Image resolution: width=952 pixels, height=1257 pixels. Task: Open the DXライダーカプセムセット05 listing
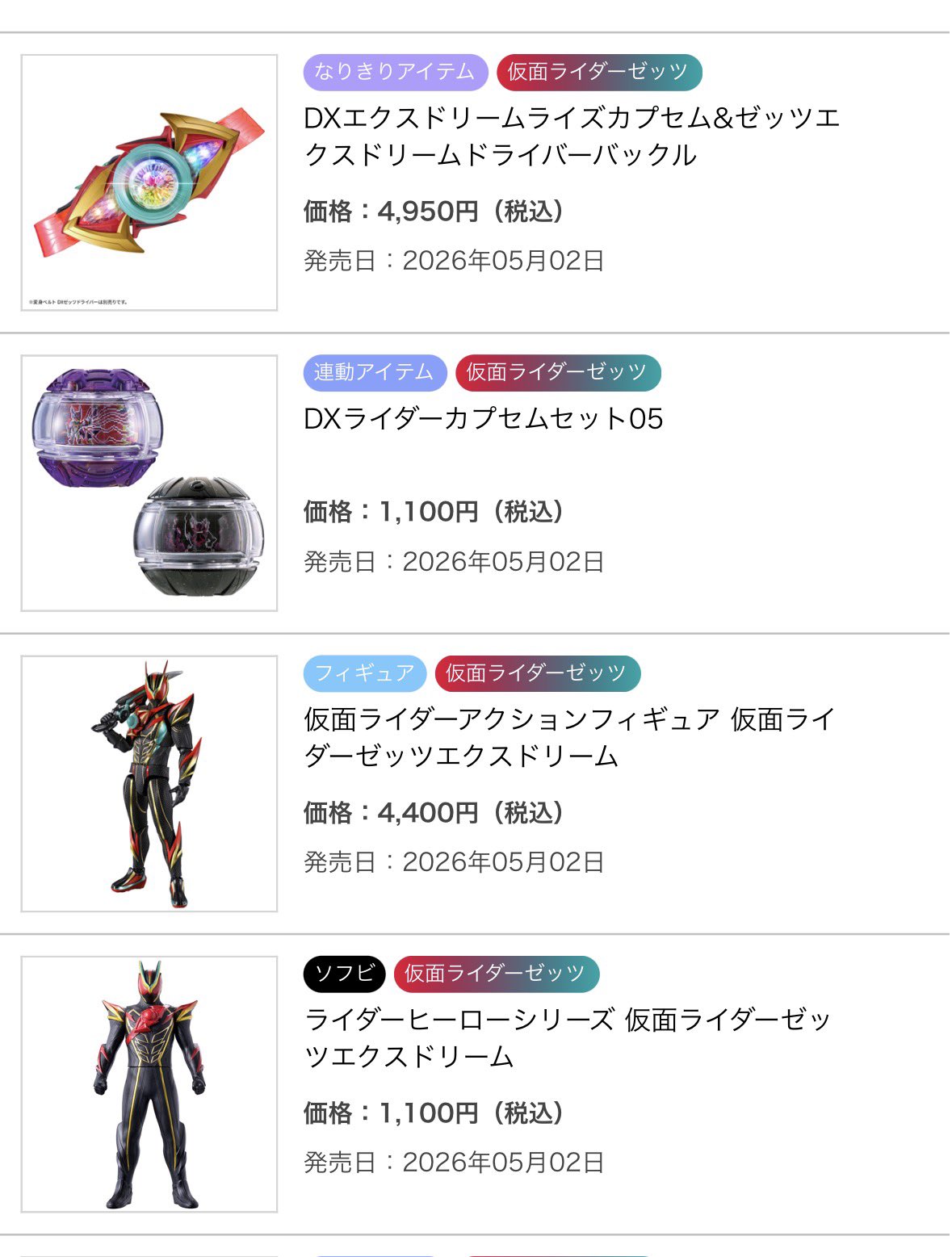(483, 419)
